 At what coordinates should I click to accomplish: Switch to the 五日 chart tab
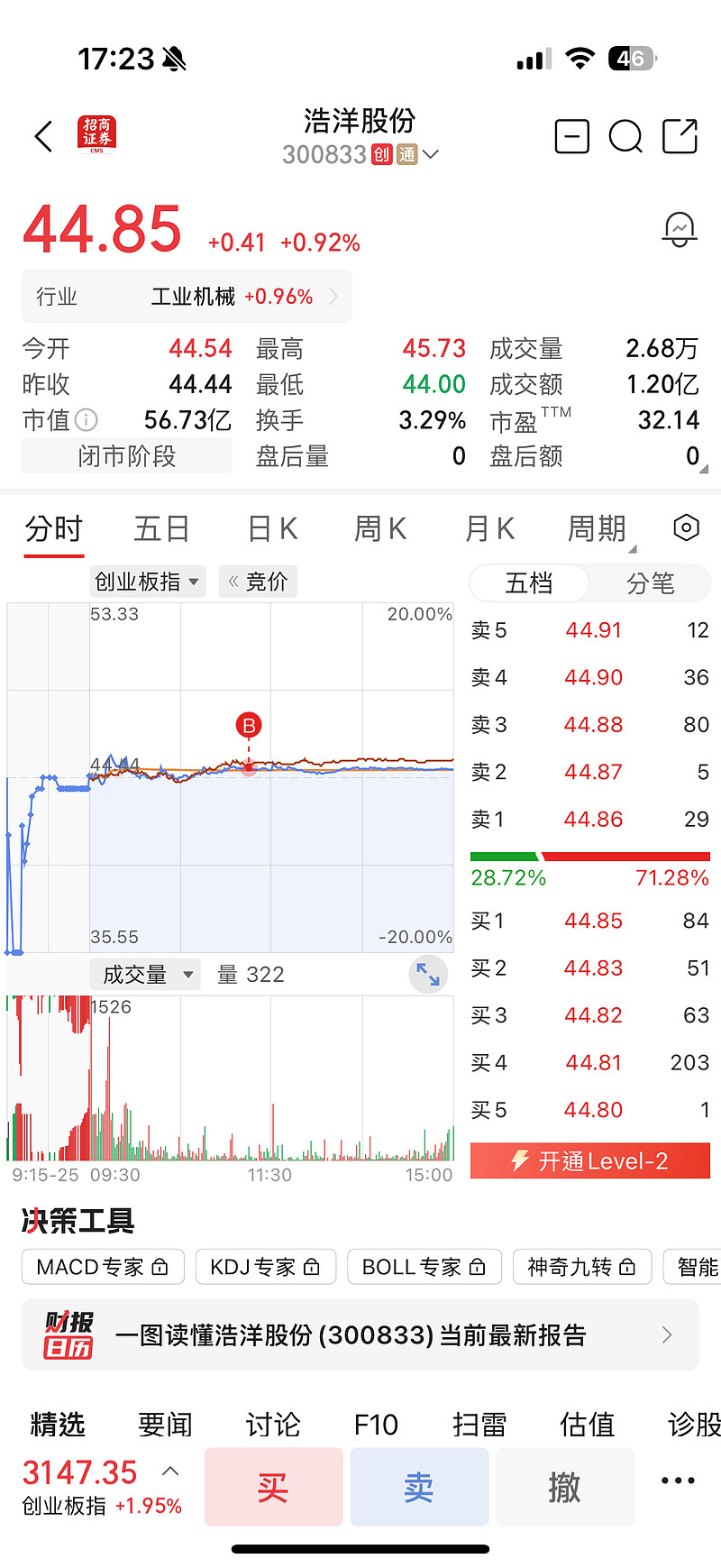click(161, 528)
